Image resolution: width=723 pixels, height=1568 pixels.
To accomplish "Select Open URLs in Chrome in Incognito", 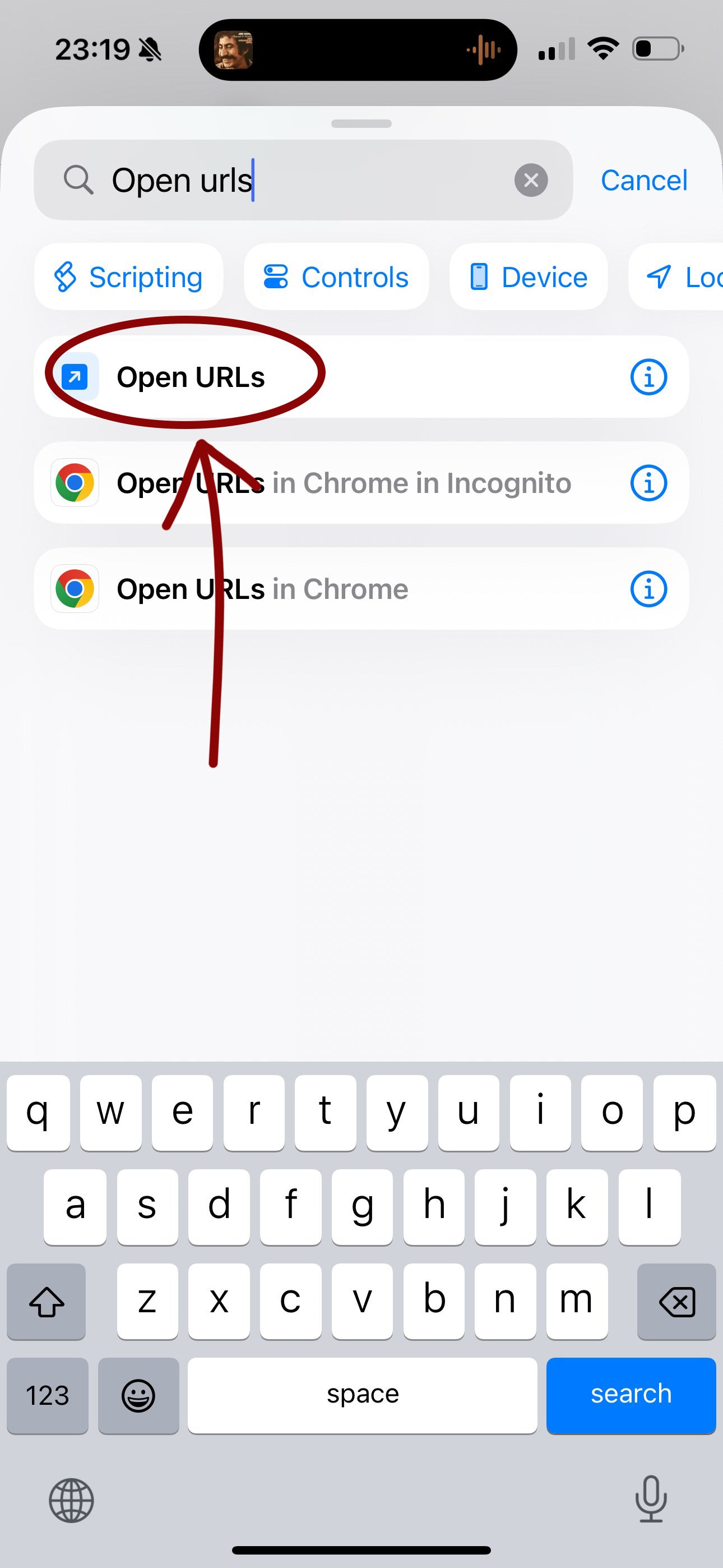I will click(328, 483).
